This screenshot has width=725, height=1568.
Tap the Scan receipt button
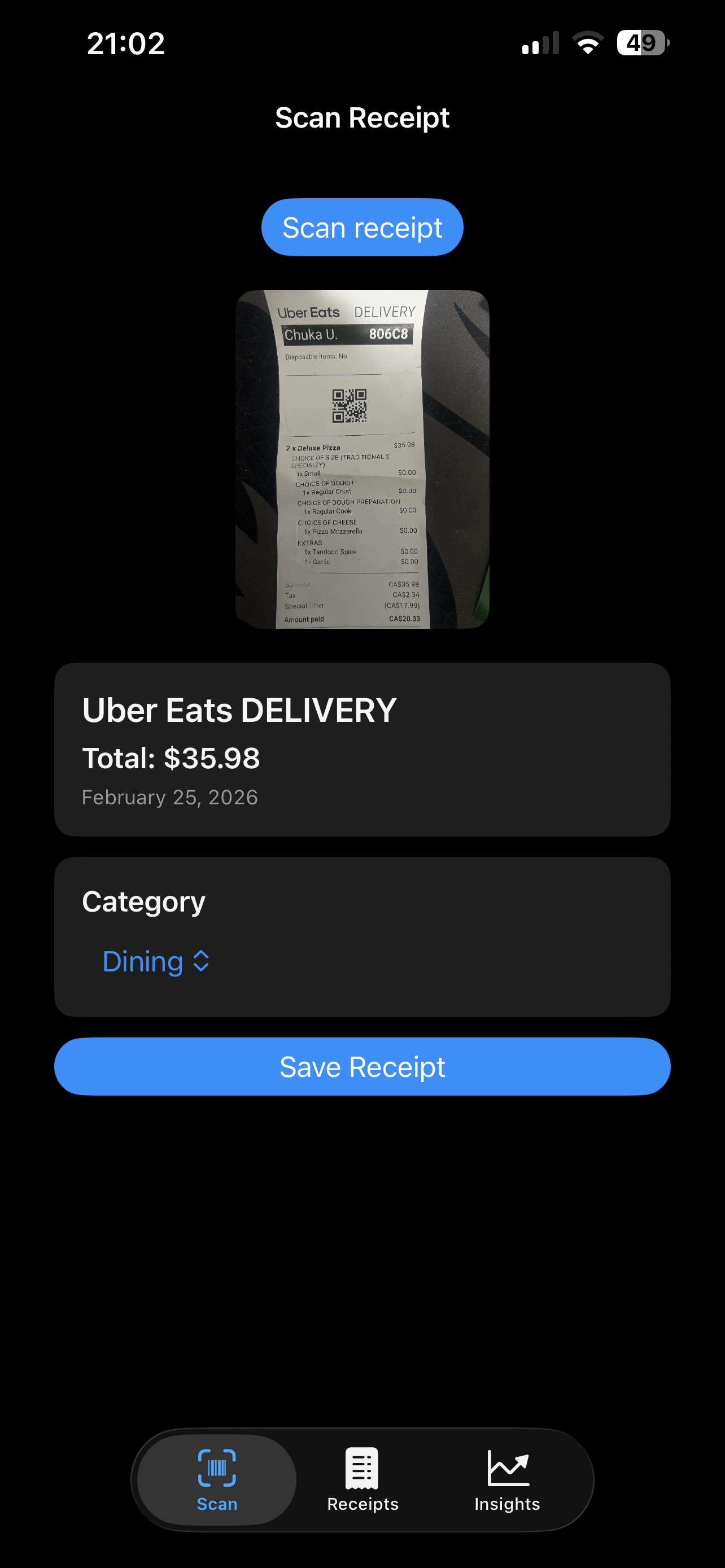click(362, 226)
